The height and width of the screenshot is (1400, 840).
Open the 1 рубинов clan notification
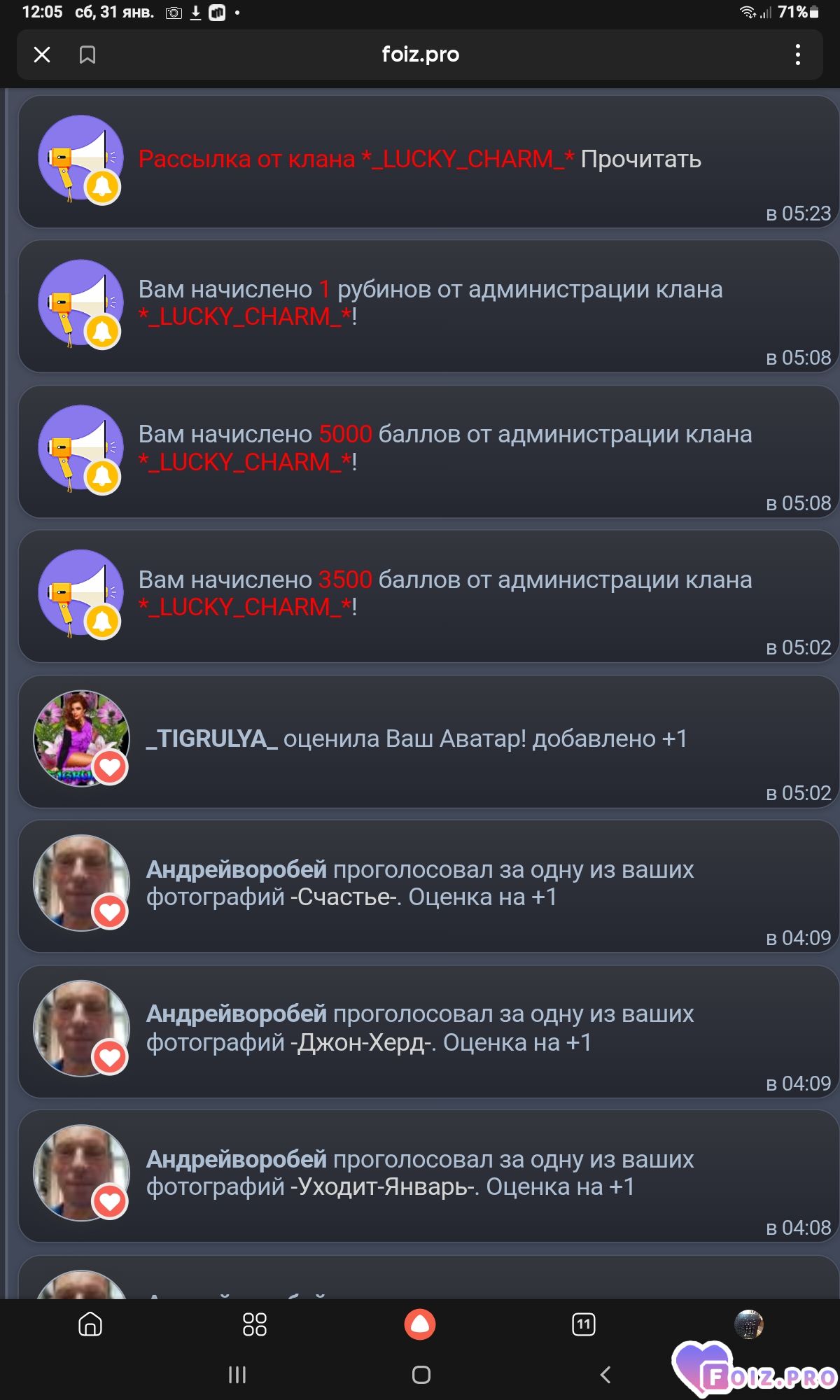tap(430, 304)
